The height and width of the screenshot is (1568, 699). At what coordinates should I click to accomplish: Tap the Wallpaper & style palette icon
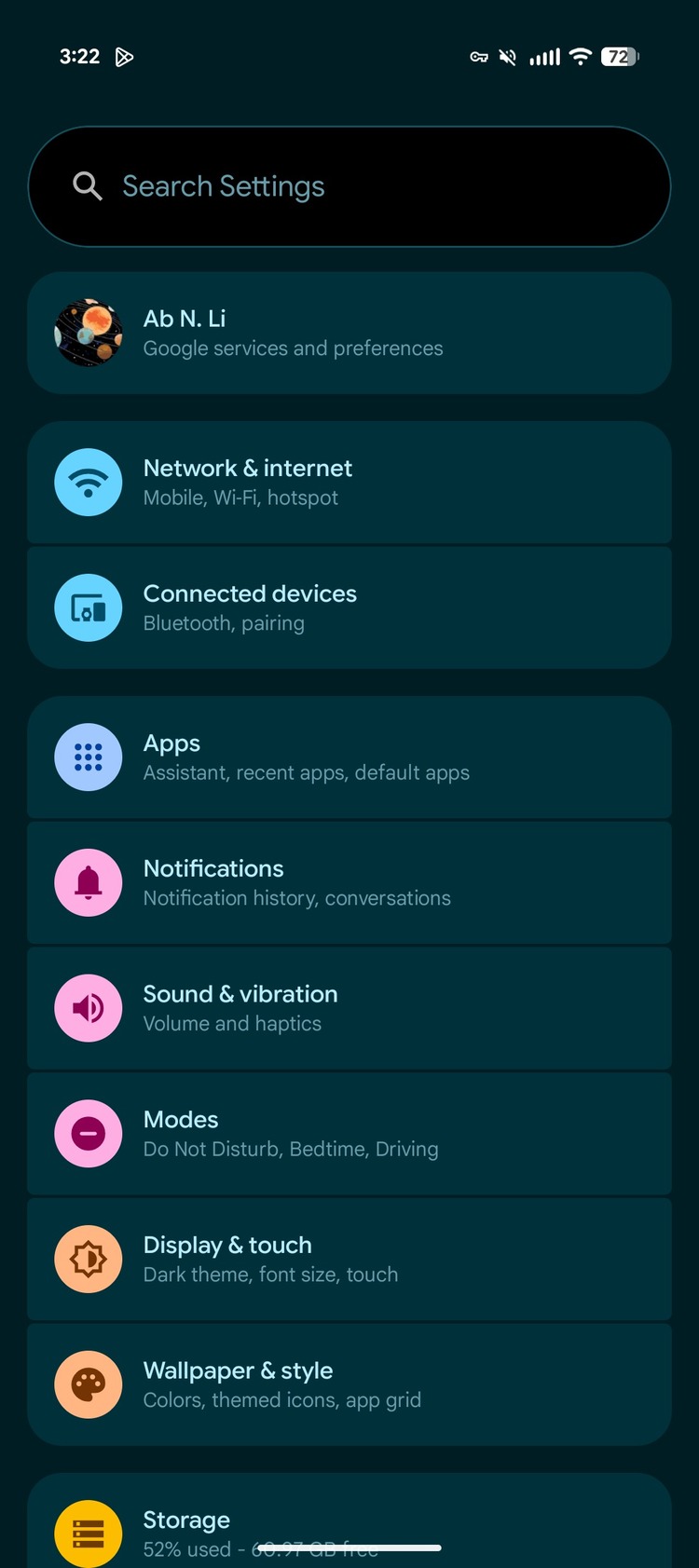click(x=89, y=1384)
